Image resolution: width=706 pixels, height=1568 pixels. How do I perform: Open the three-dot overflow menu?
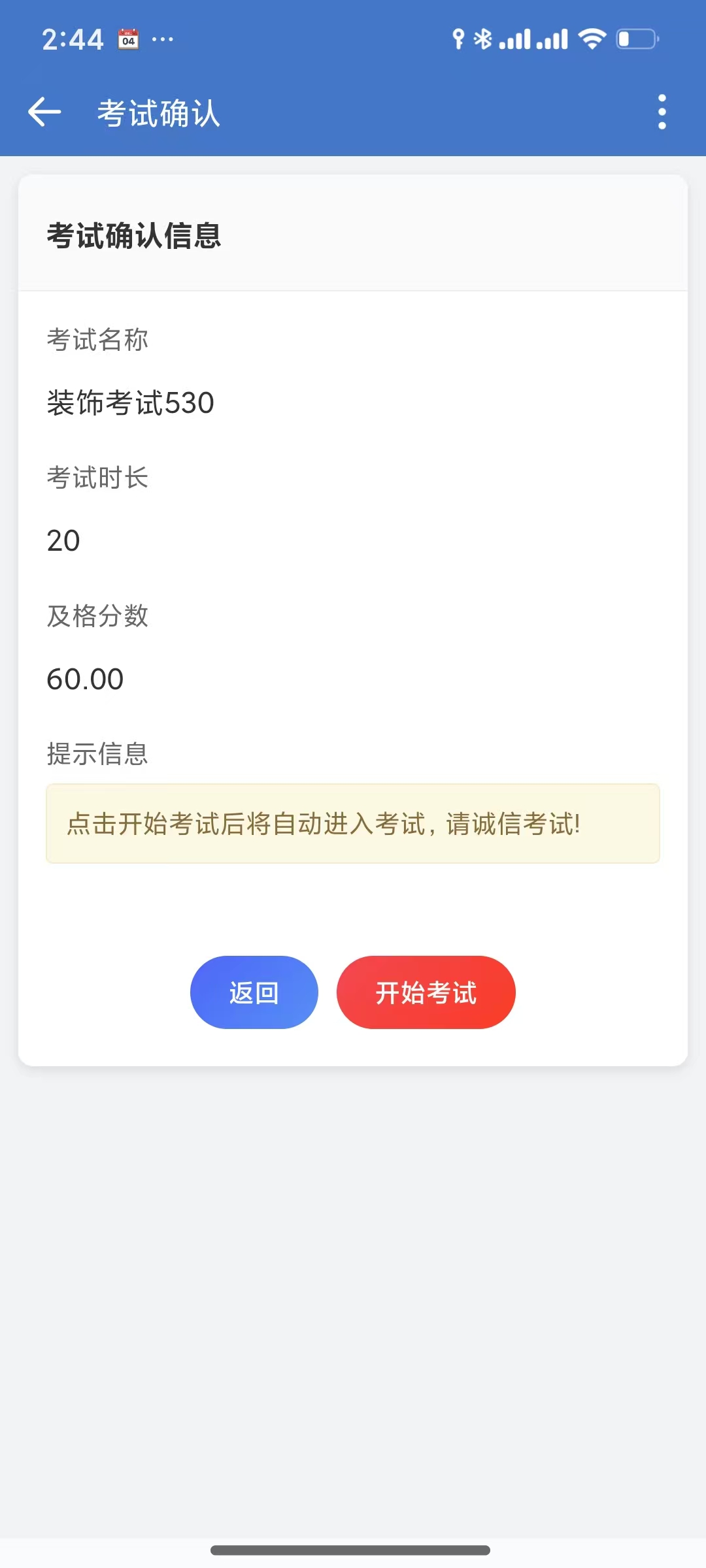[662, 112]
